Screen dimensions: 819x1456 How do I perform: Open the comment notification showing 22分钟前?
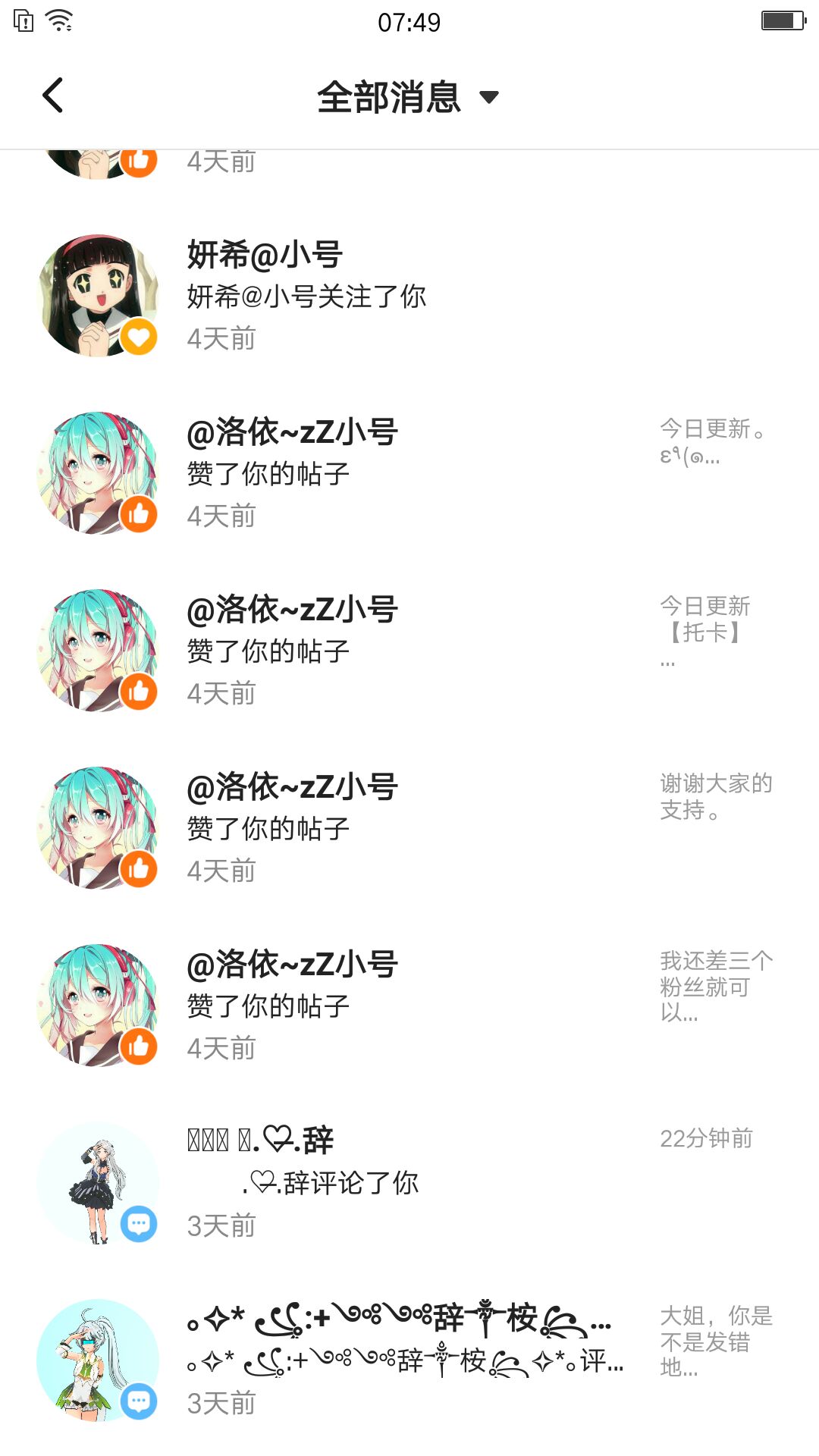click(x=409, y=1183)
